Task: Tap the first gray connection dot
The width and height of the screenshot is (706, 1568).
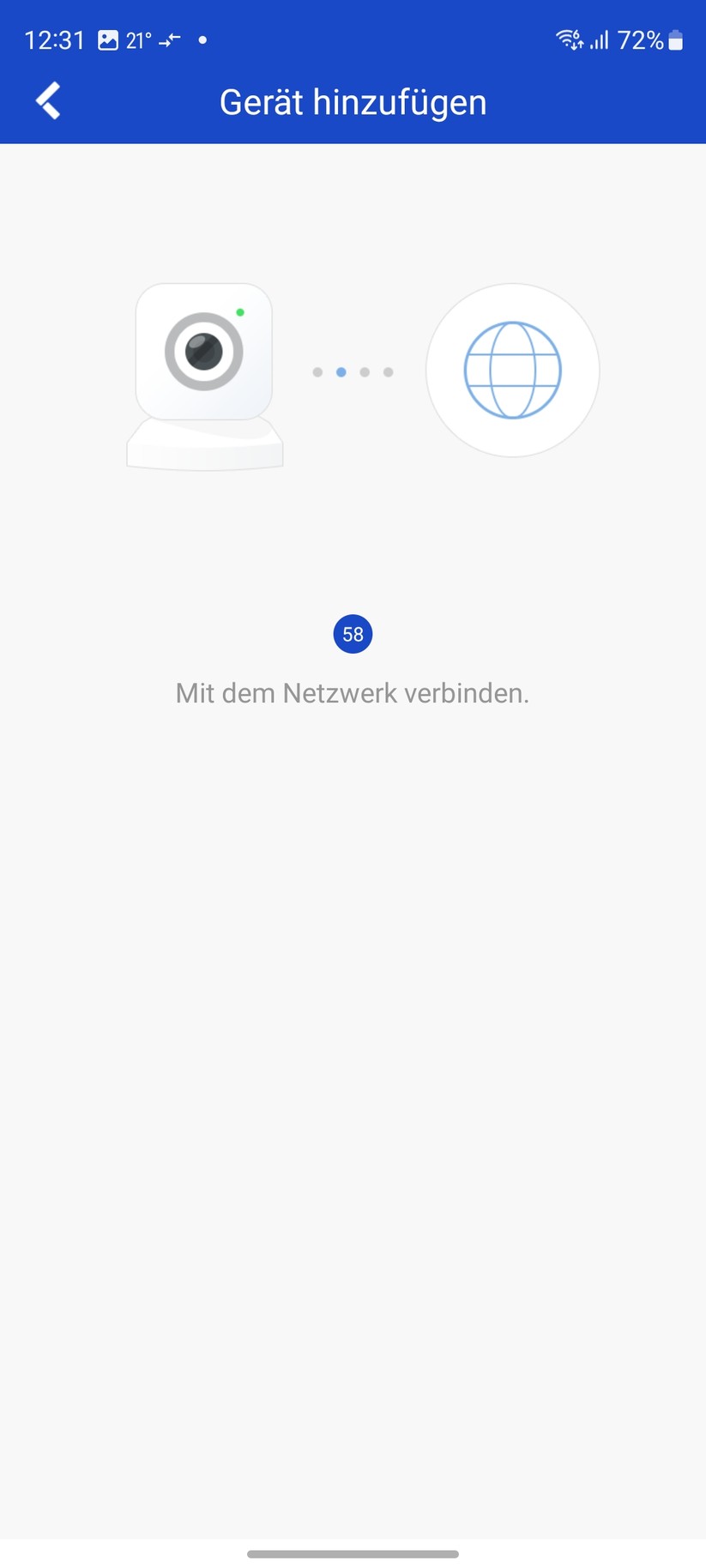Action: 317,372
